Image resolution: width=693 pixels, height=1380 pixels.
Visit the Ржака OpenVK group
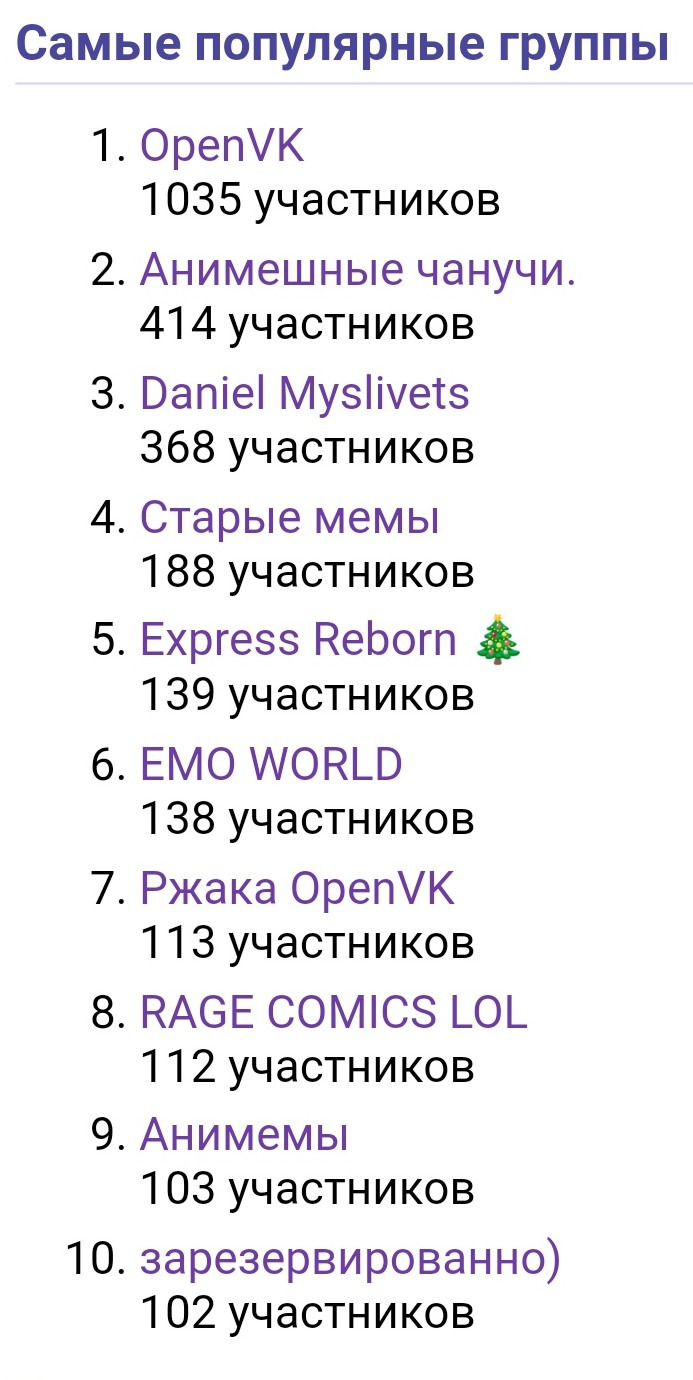tap(297, 888)
